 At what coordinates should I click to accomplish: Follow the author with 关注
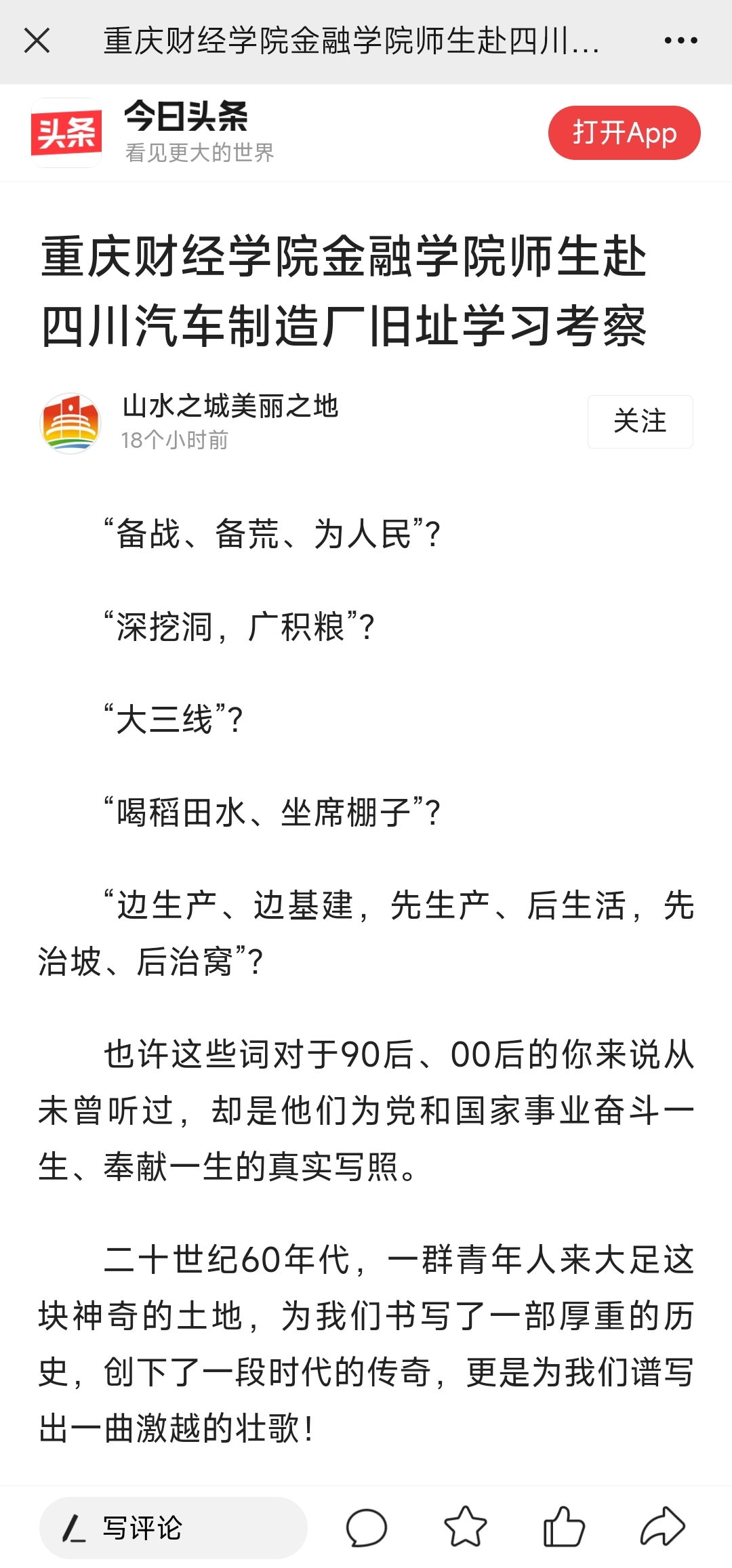tap(640, 421)
